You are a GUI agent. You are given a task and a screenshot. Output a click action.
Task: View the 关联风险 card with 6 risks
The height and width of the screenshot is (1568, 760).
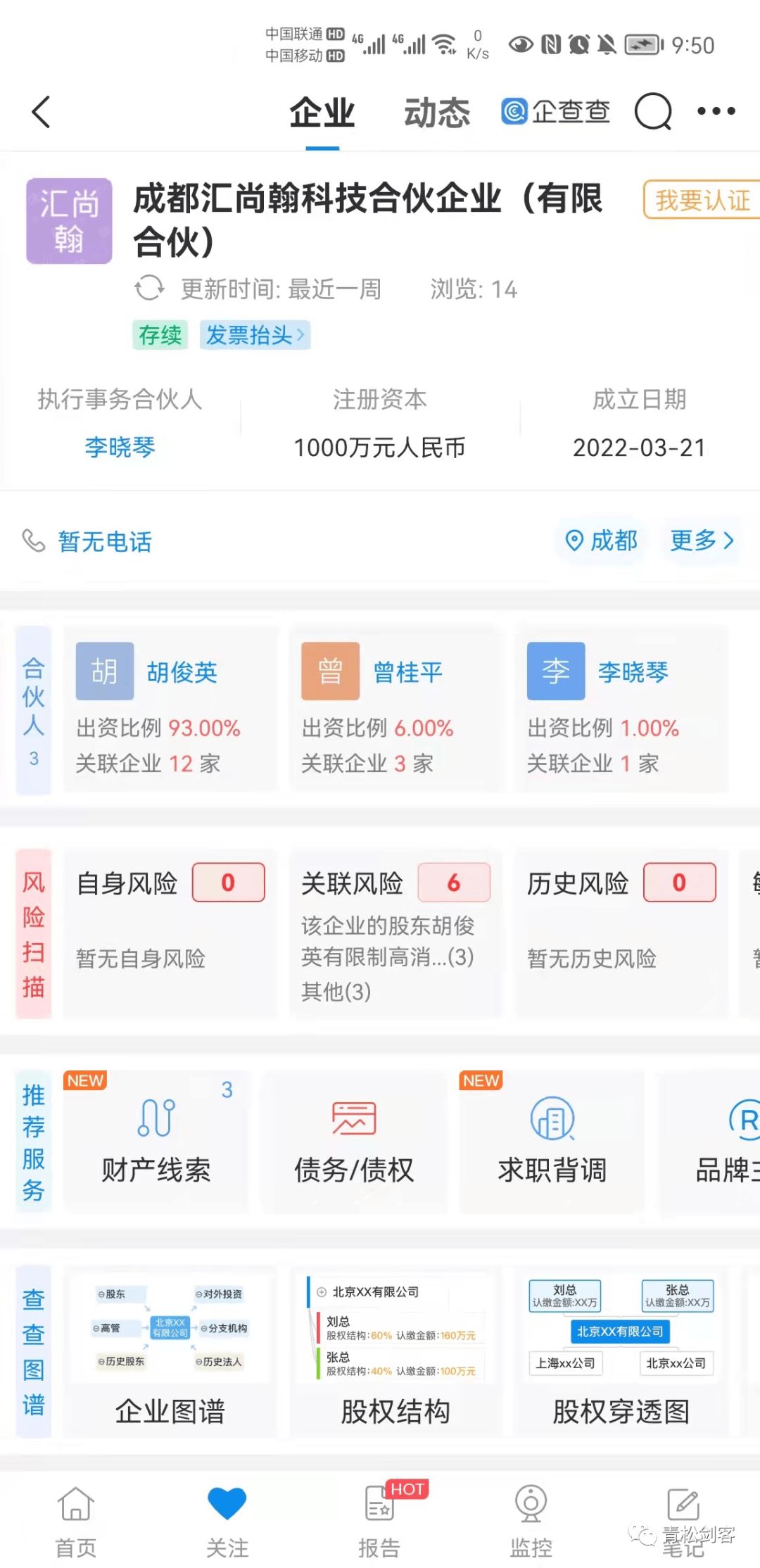pyautogui.click(x=397, y=933)
